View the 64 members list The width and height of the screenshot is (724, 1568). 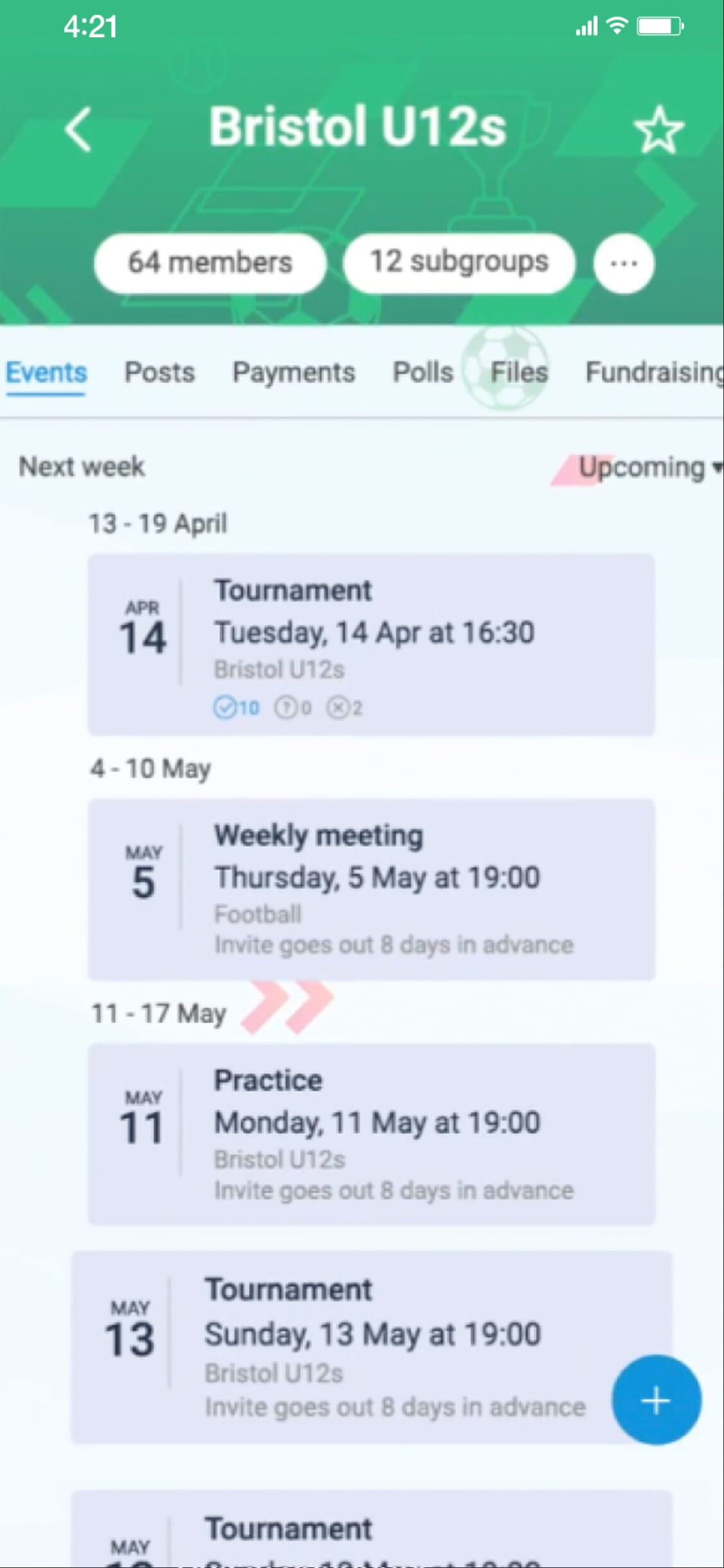point(210,263)
